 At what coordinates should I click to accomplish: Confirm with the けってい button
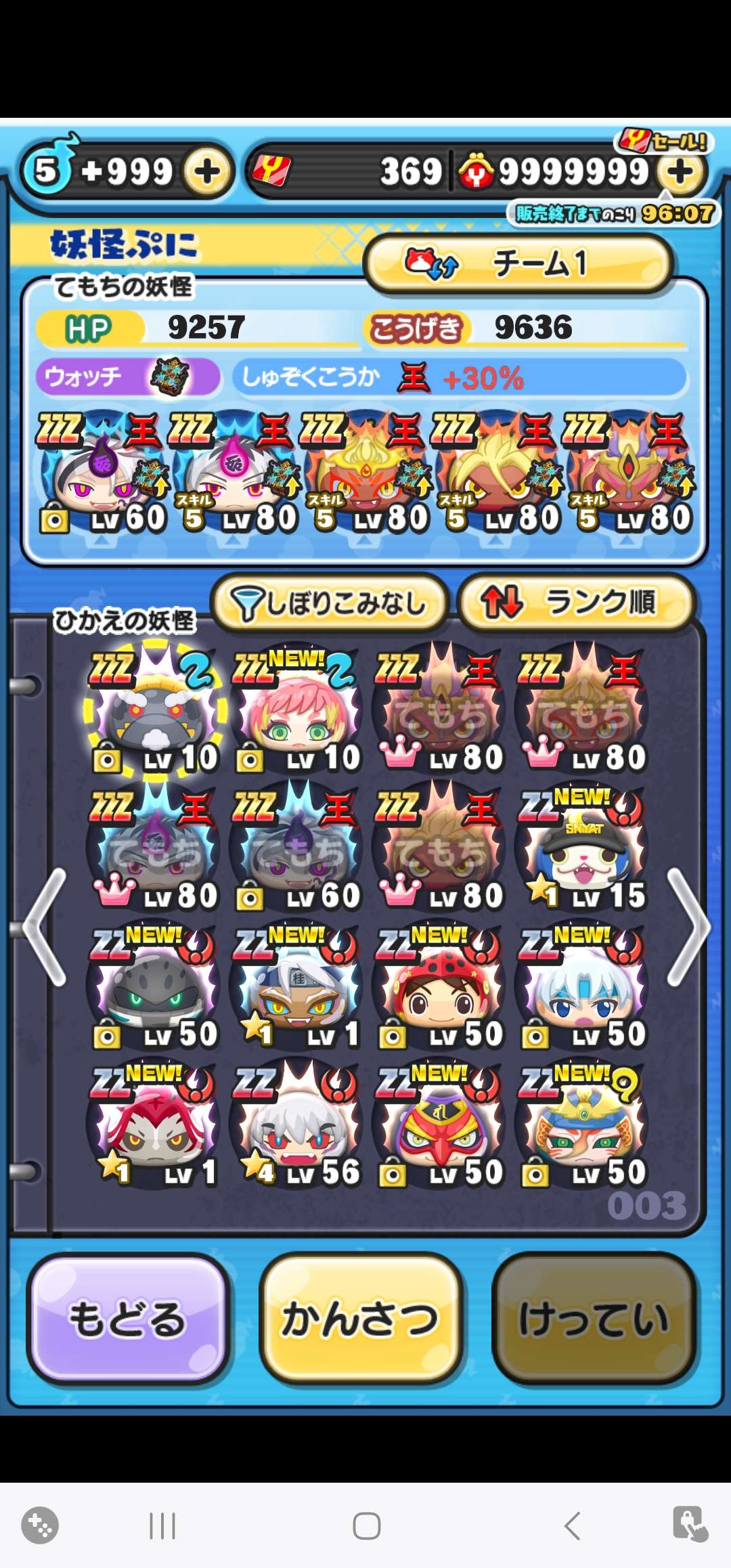594,1319
